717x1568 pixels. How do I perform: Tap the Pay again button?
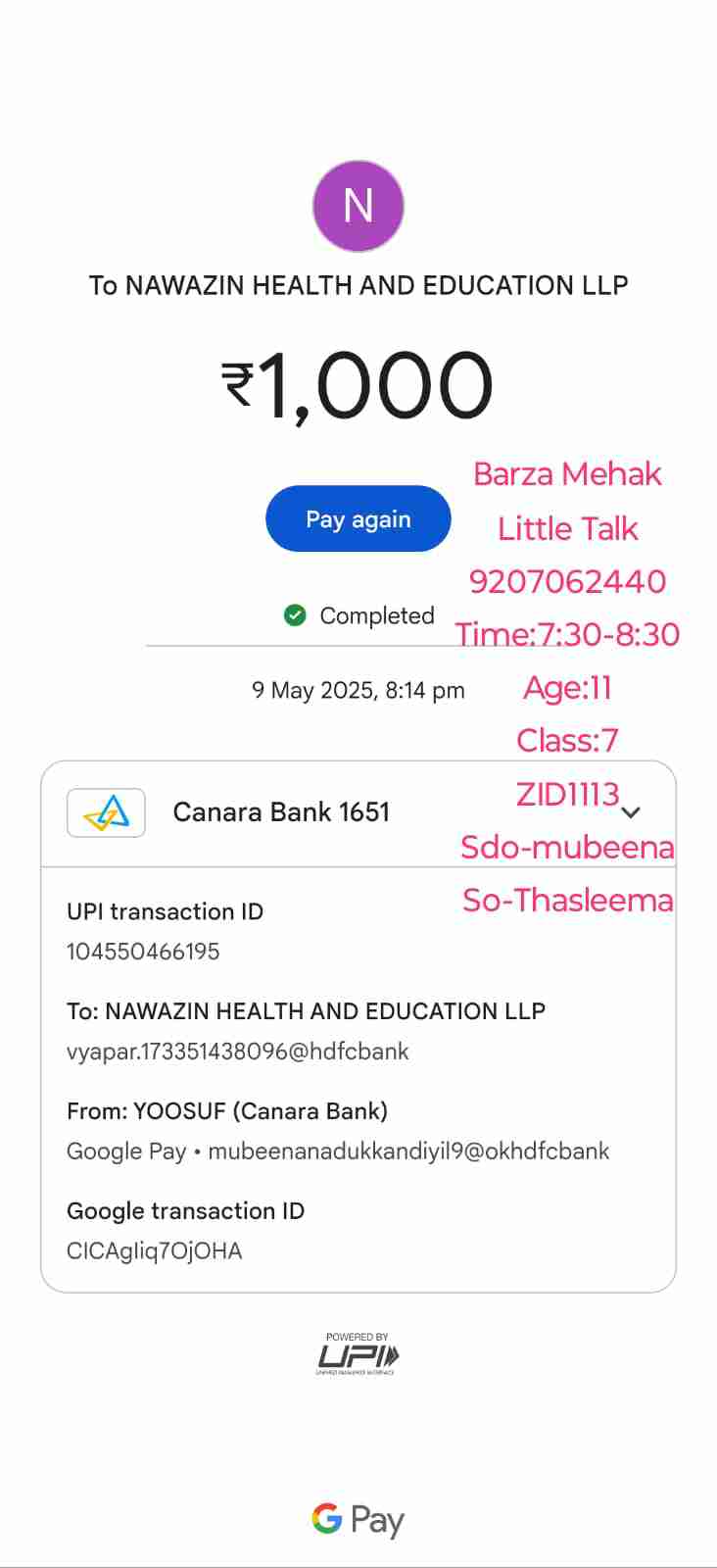(x=358, y=519)
